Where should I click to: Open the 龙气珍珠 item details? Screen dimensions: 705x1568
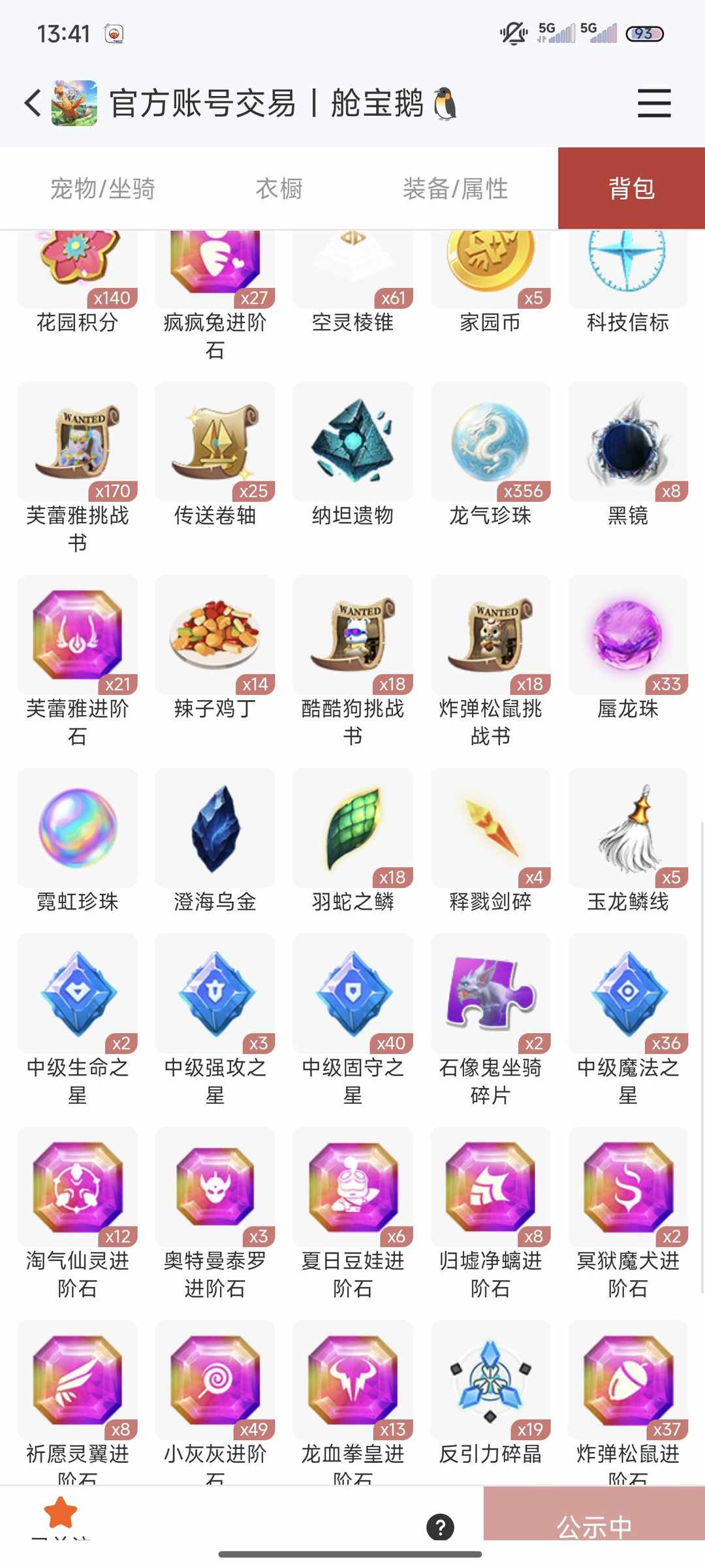[x=490, y=441]
